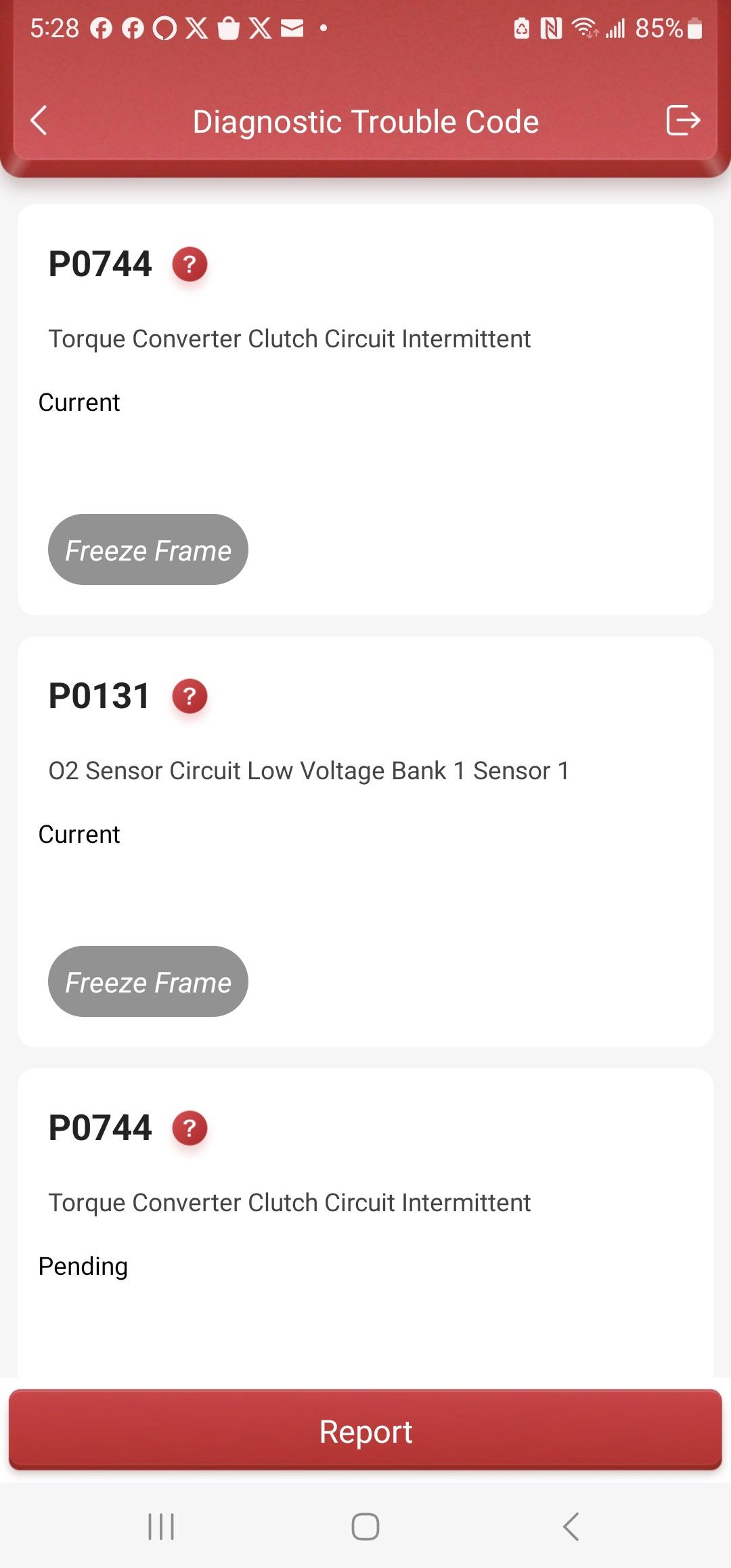The width and height of the screenshot is (731, 1568).
Task: Open help for the Current P0744 code
Action: (x=190, y=264)
